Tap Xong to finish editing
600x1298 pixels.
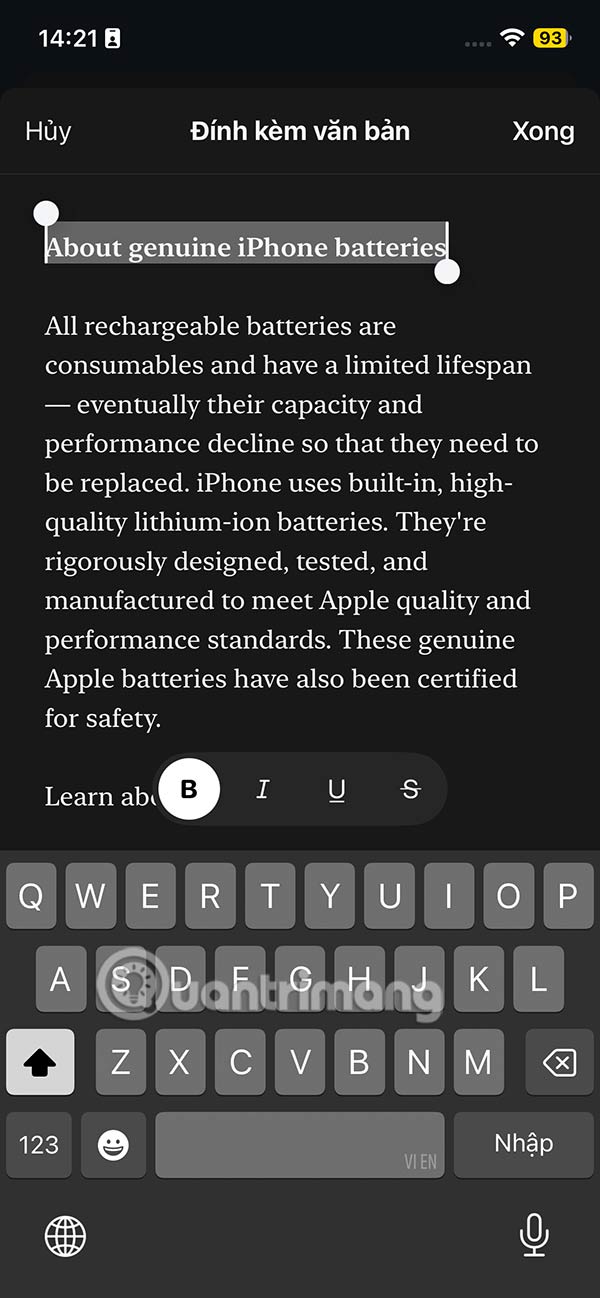pyautogui.click(x=543, y=131)
